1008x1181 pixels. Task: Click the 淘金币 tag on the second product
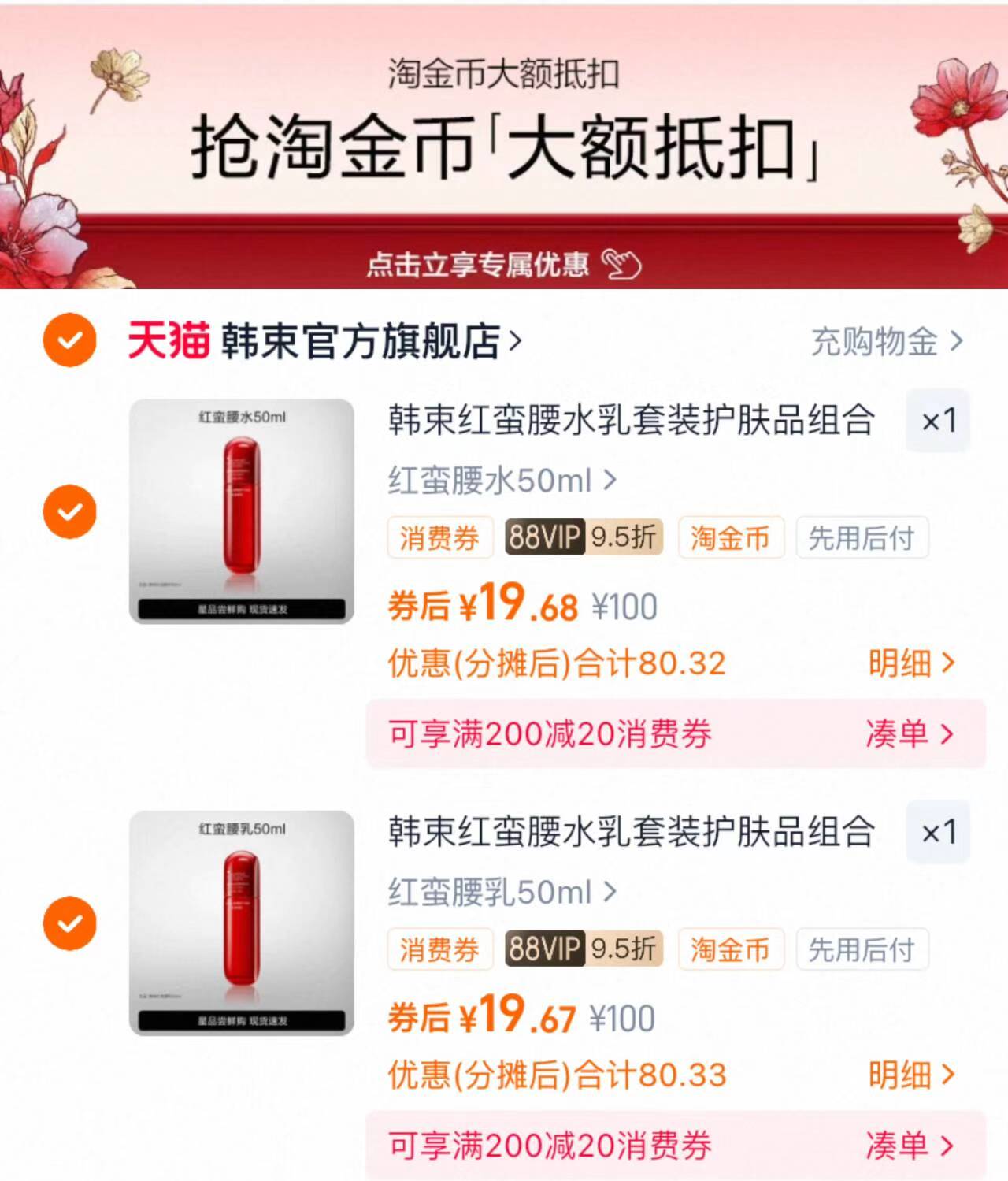731,949
